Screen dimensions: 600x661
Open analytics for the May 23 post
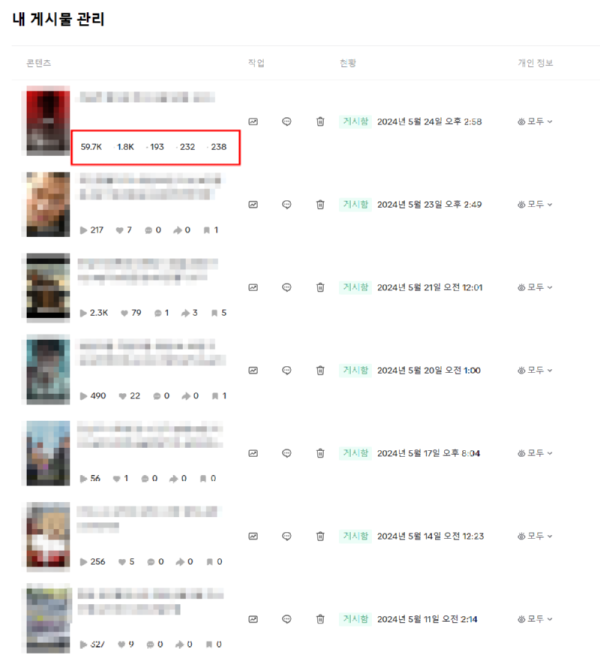pyautogui.click(x=253, y=204)
